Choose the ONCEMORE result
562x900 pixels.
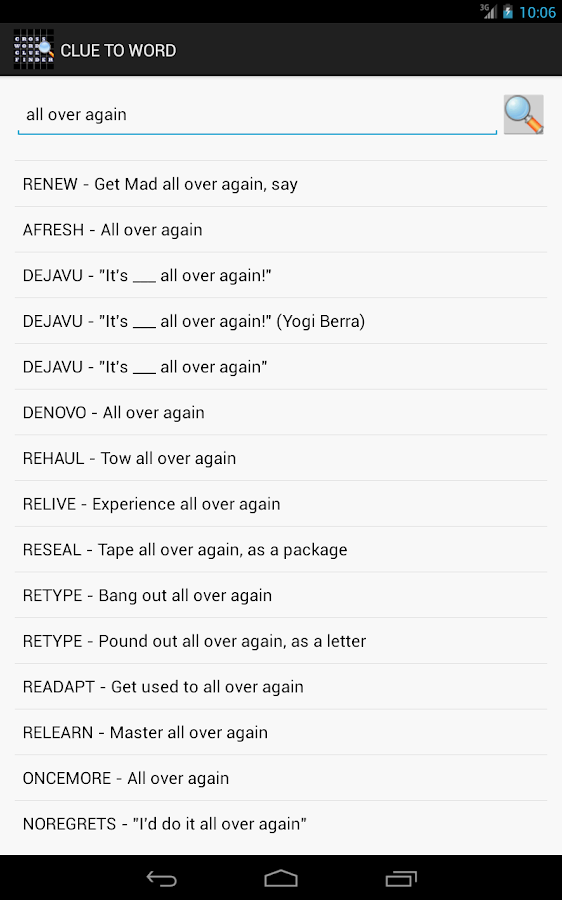coord(281,778)
